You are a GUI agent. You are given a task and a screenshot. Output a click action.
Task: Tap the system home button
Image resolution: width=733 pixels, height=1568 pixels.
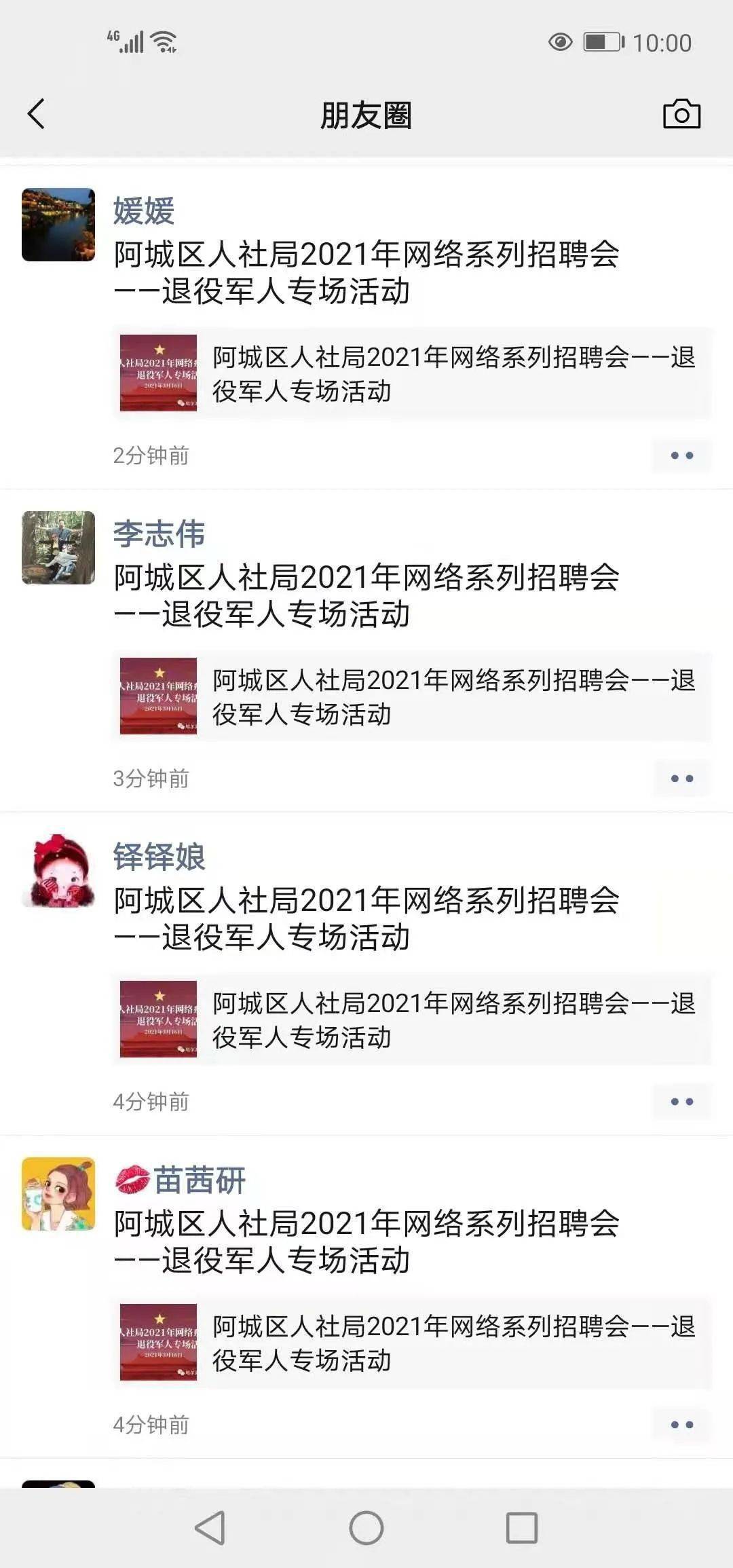pos(366,1528)
